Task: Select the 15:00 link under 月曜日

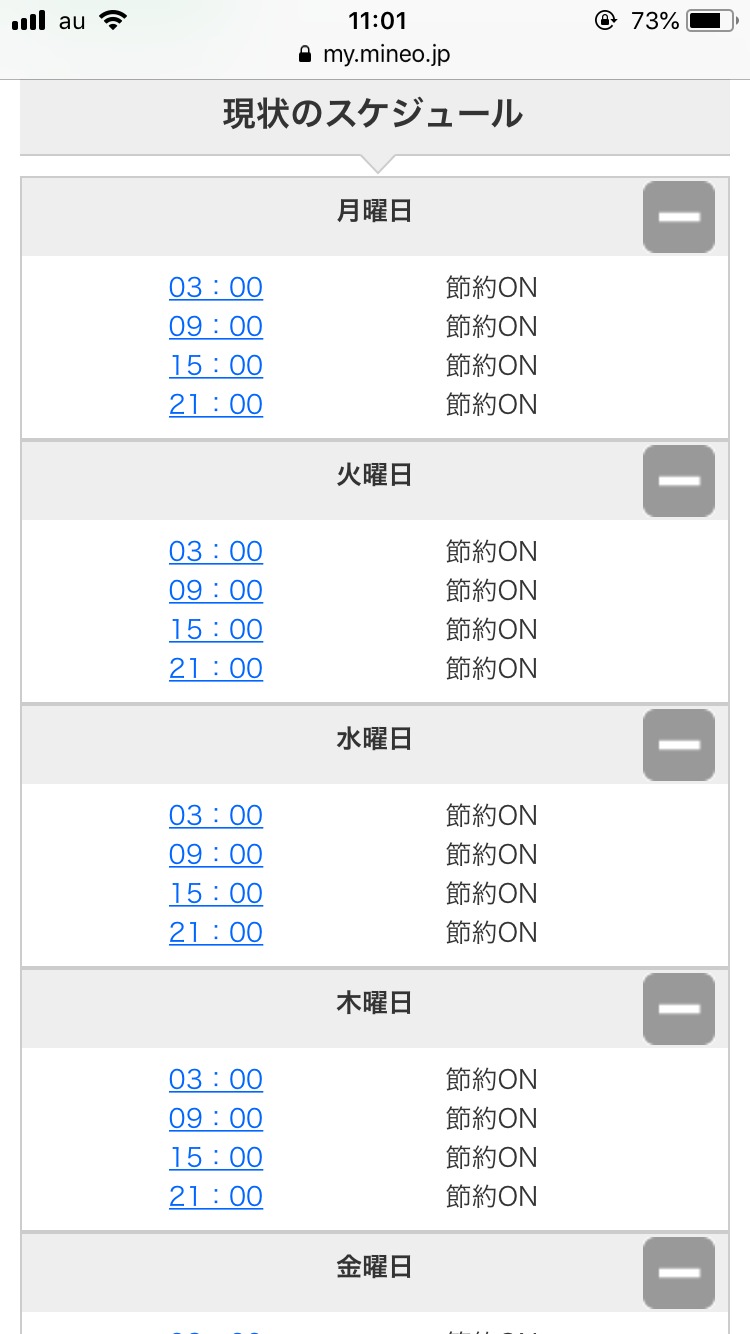Action: pos(216,366)
